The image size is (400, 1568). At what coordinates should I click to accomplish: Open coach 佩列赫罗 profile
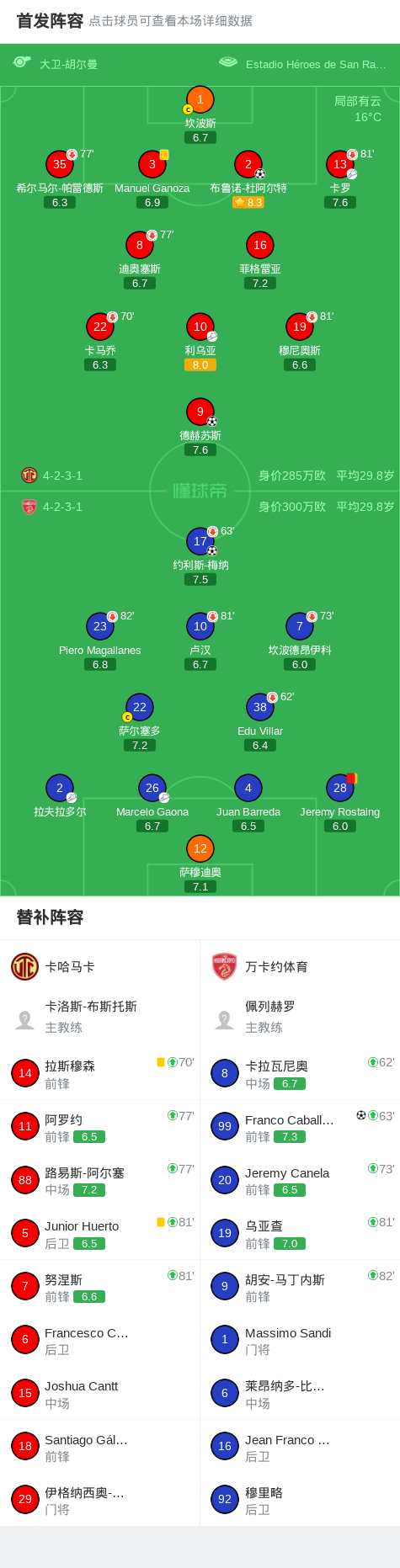pos(300,1017)
